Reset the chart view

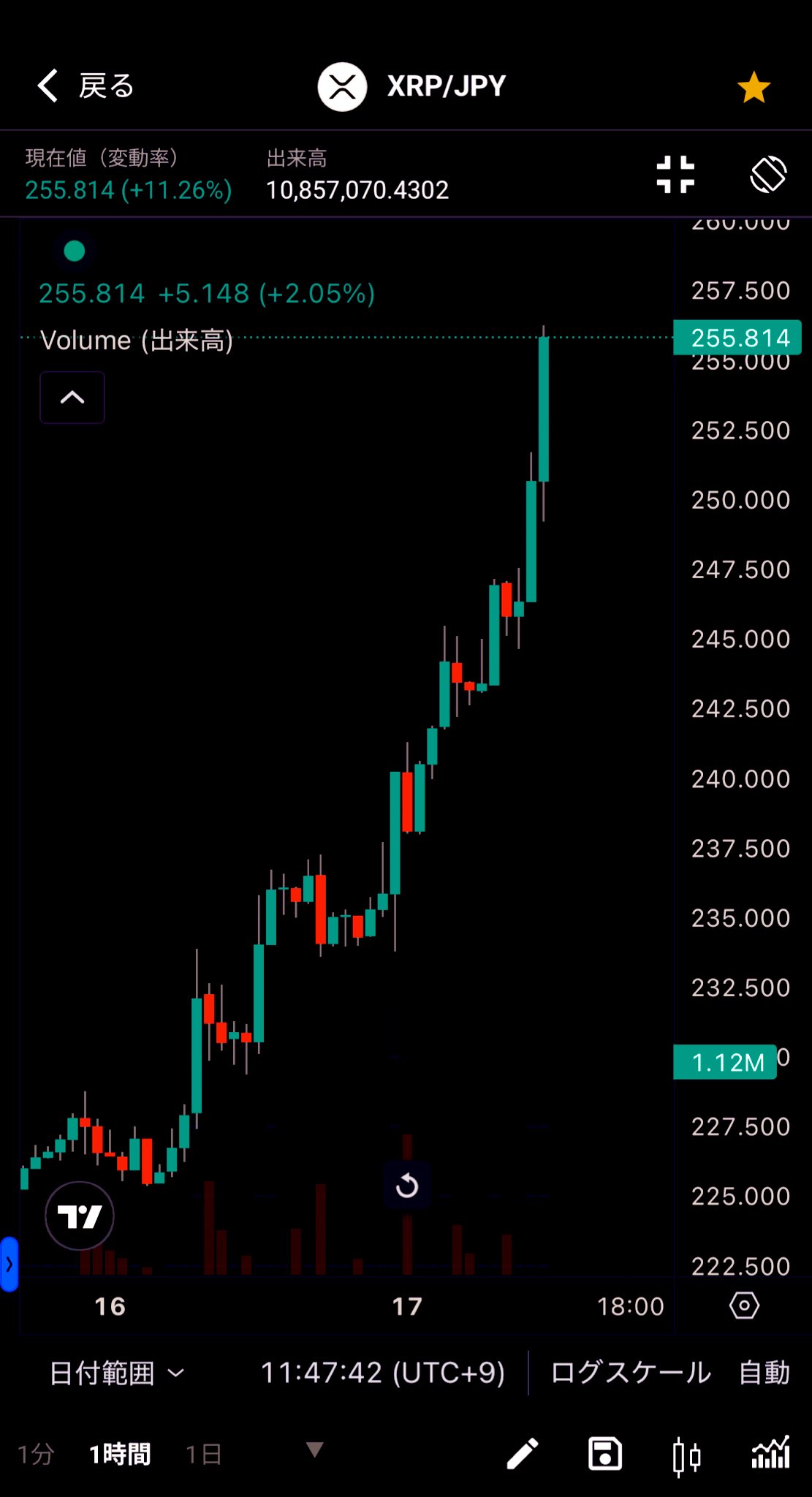click(x=407, y=1186)
